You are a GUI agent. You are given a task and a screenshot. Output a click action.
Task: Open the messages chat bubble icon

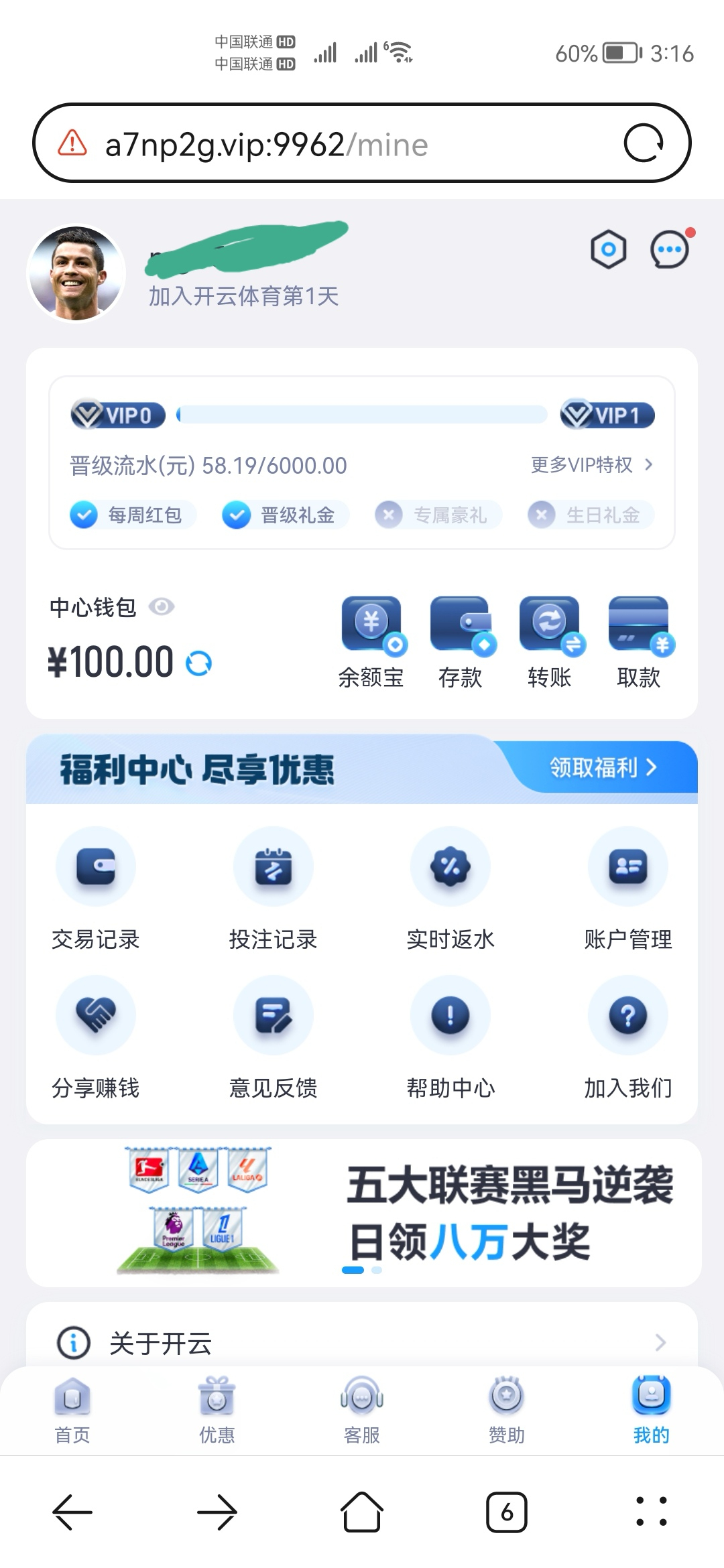[670, 250]
